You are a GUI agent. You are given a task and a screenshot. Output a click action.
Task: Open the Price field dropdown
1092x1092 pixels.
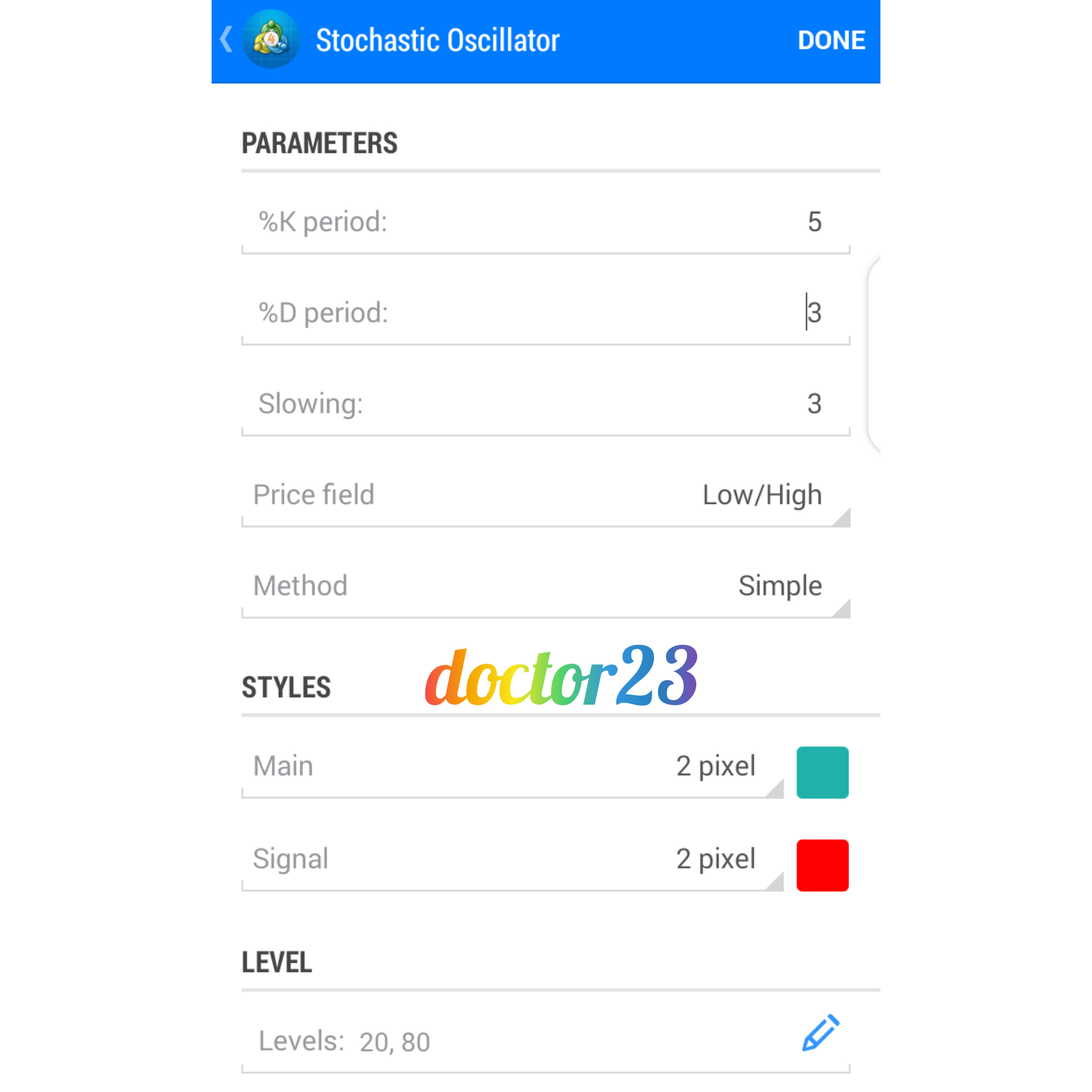point(545,495)
